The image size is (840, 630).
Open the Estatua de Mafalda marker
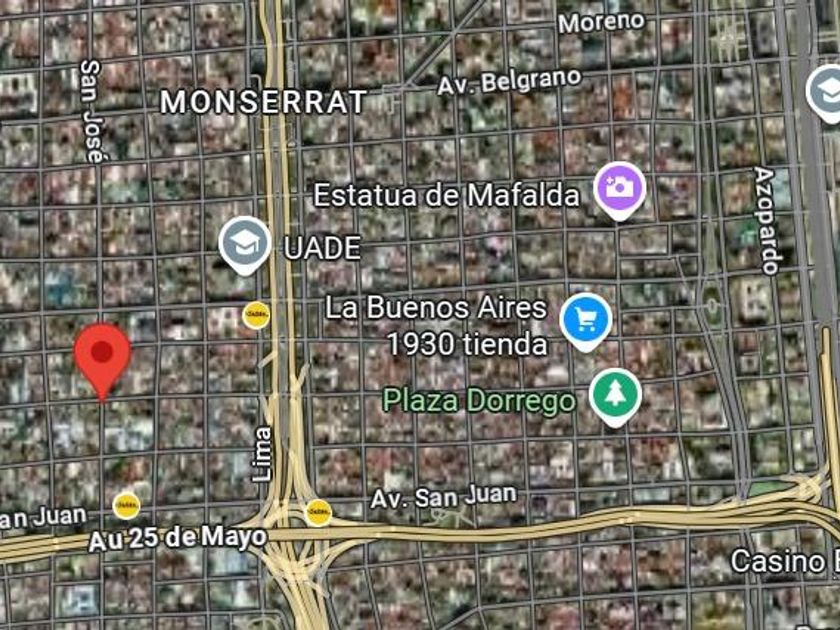coord(619,187)
